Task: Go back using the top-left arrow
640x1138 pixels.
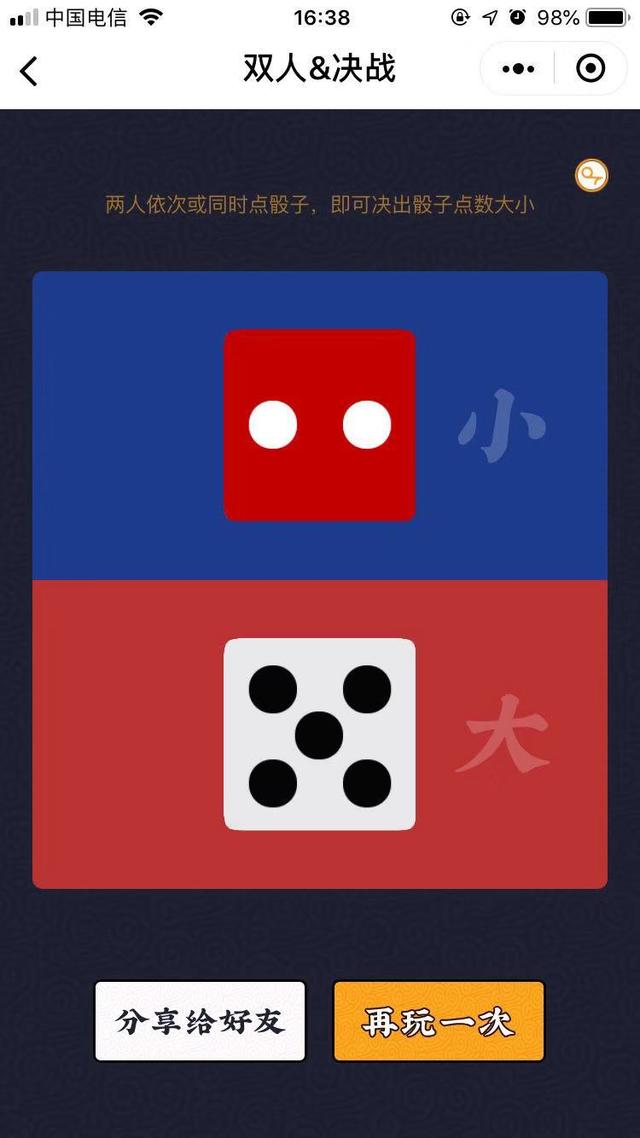Action: [28, 70]
